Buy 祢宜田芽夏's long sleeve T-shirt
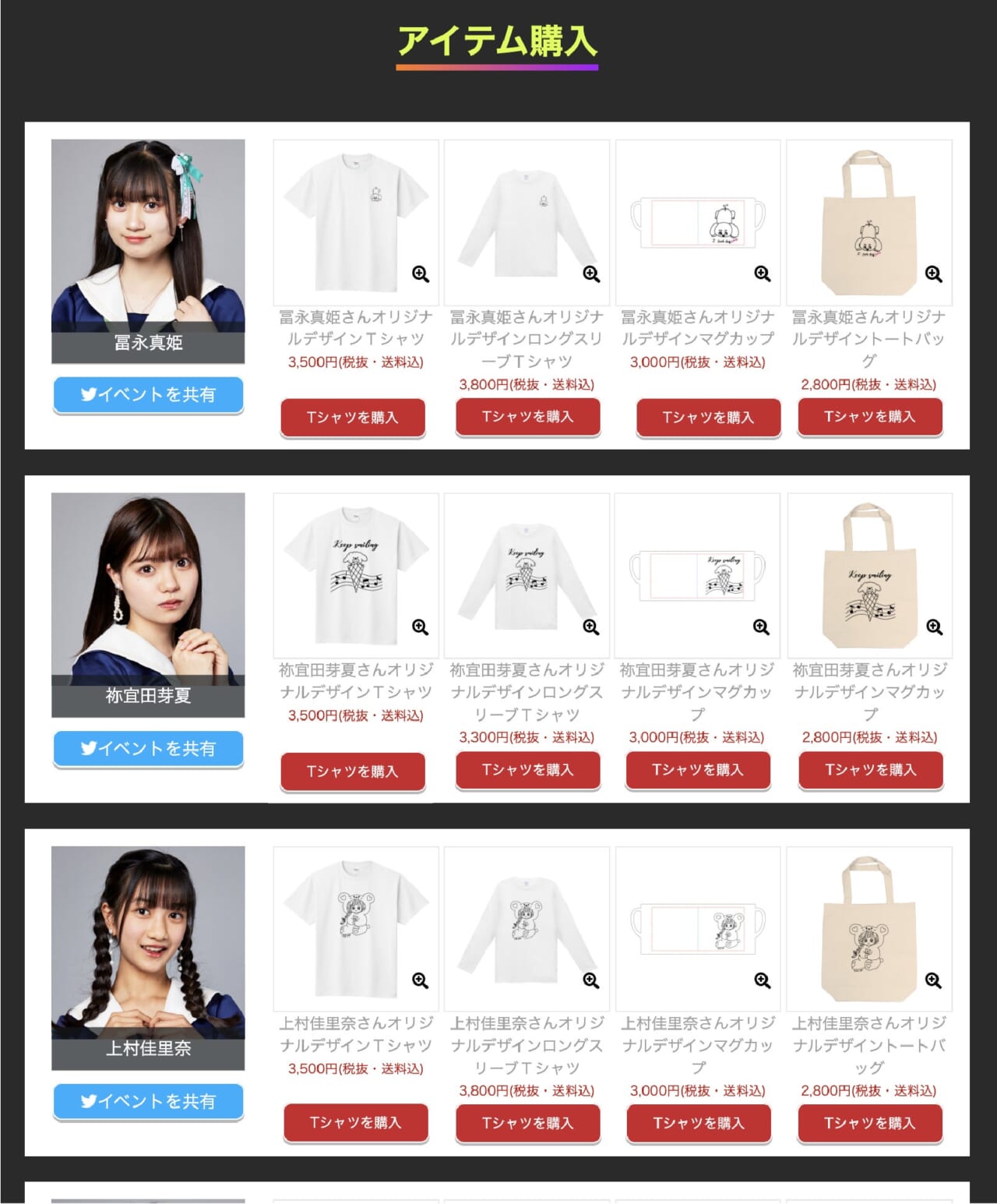This screenshot has width=997, height=1204. [527, 770]
